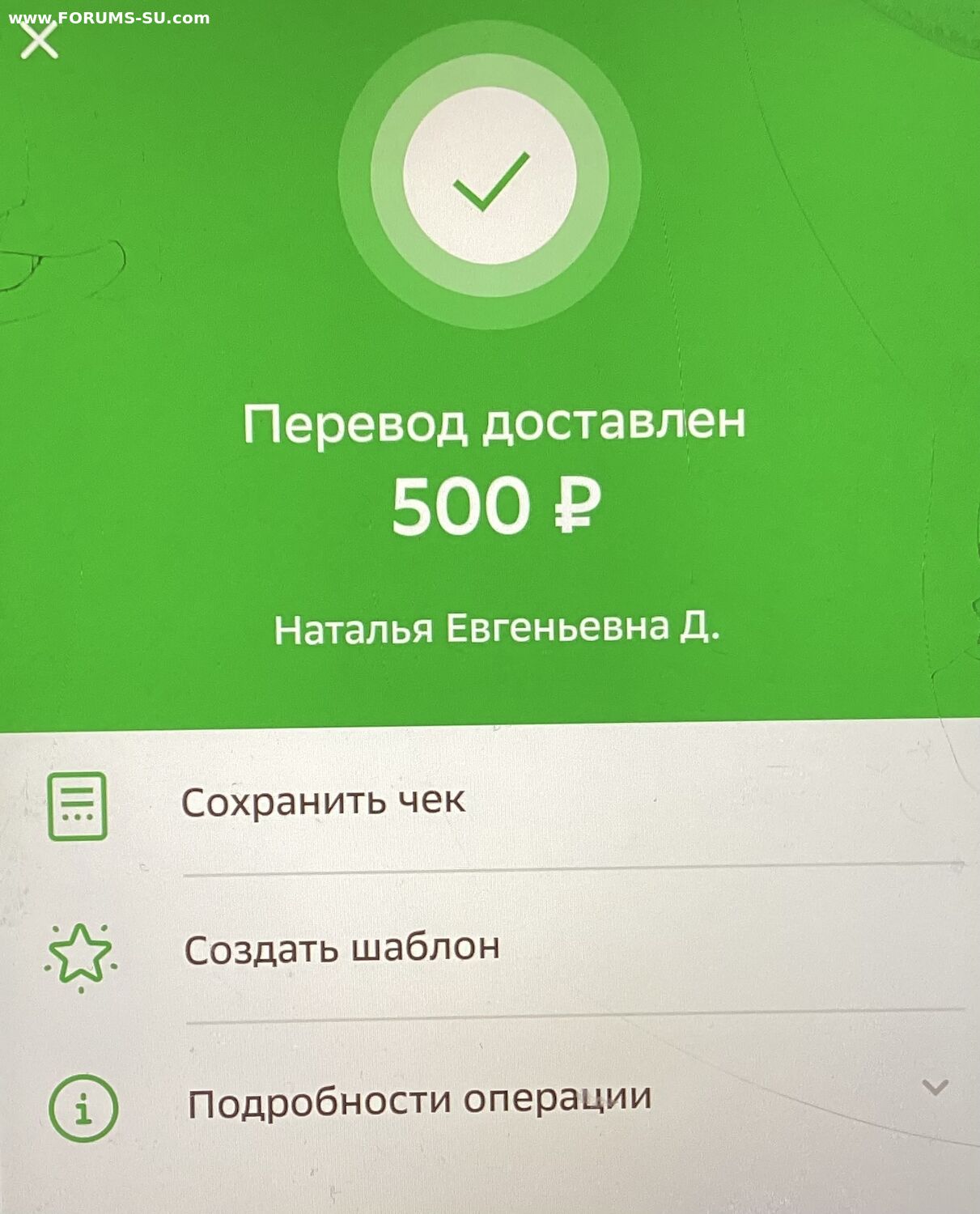Select Создать шаблон to save a template
Image resolution: width=980 pixels, height=1214 pixels.
point(342,949)
